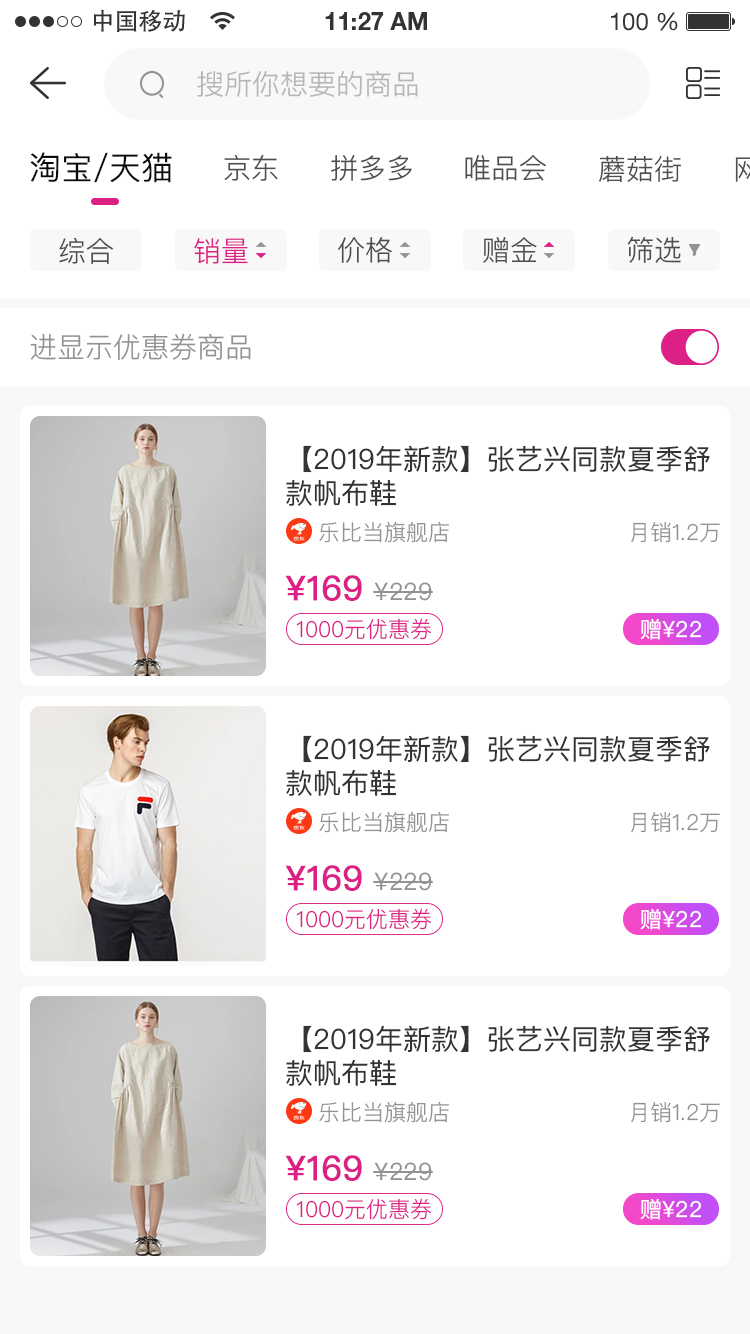
Task: Click the store logo on the second product
Action: tap(298, 821)
